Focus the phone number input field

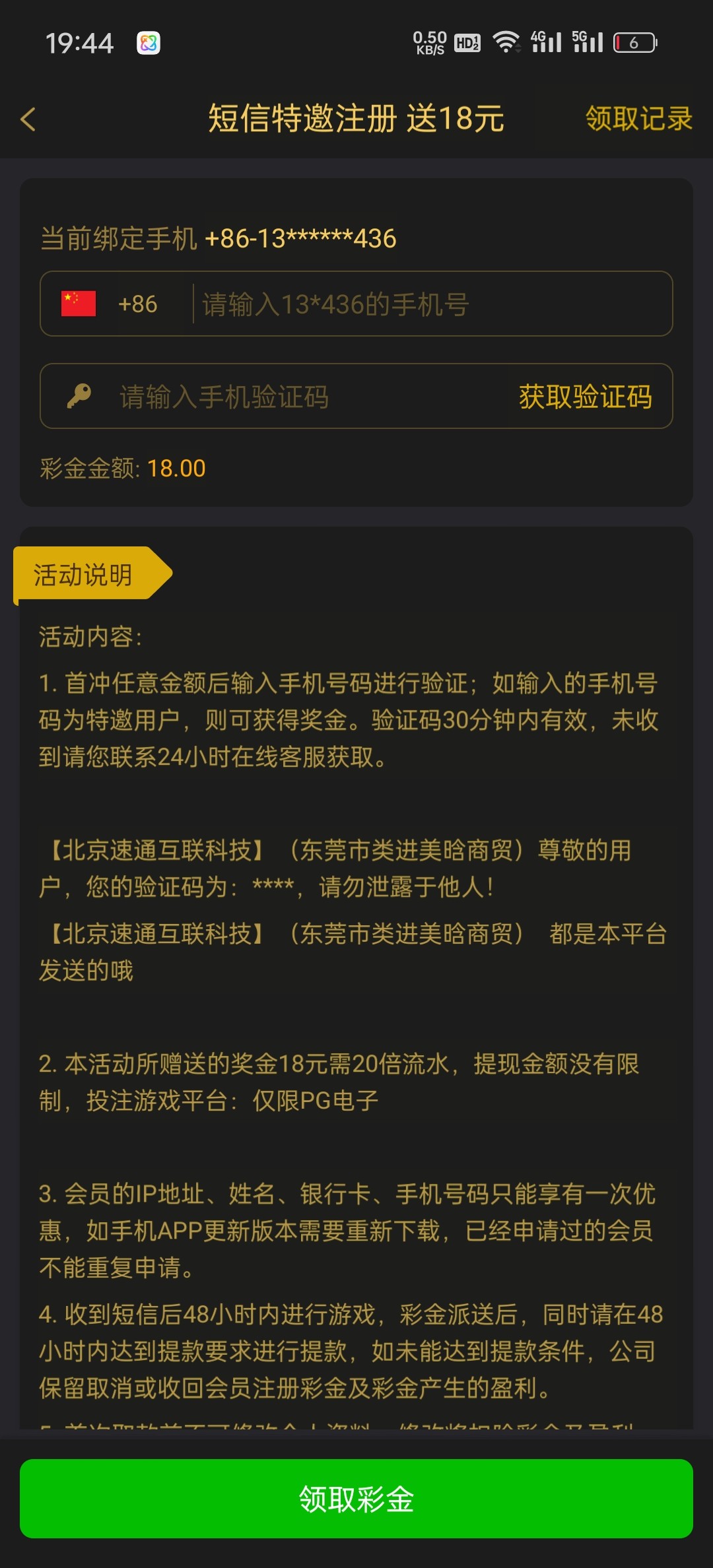pyautogui.click(x=429, y=304)
